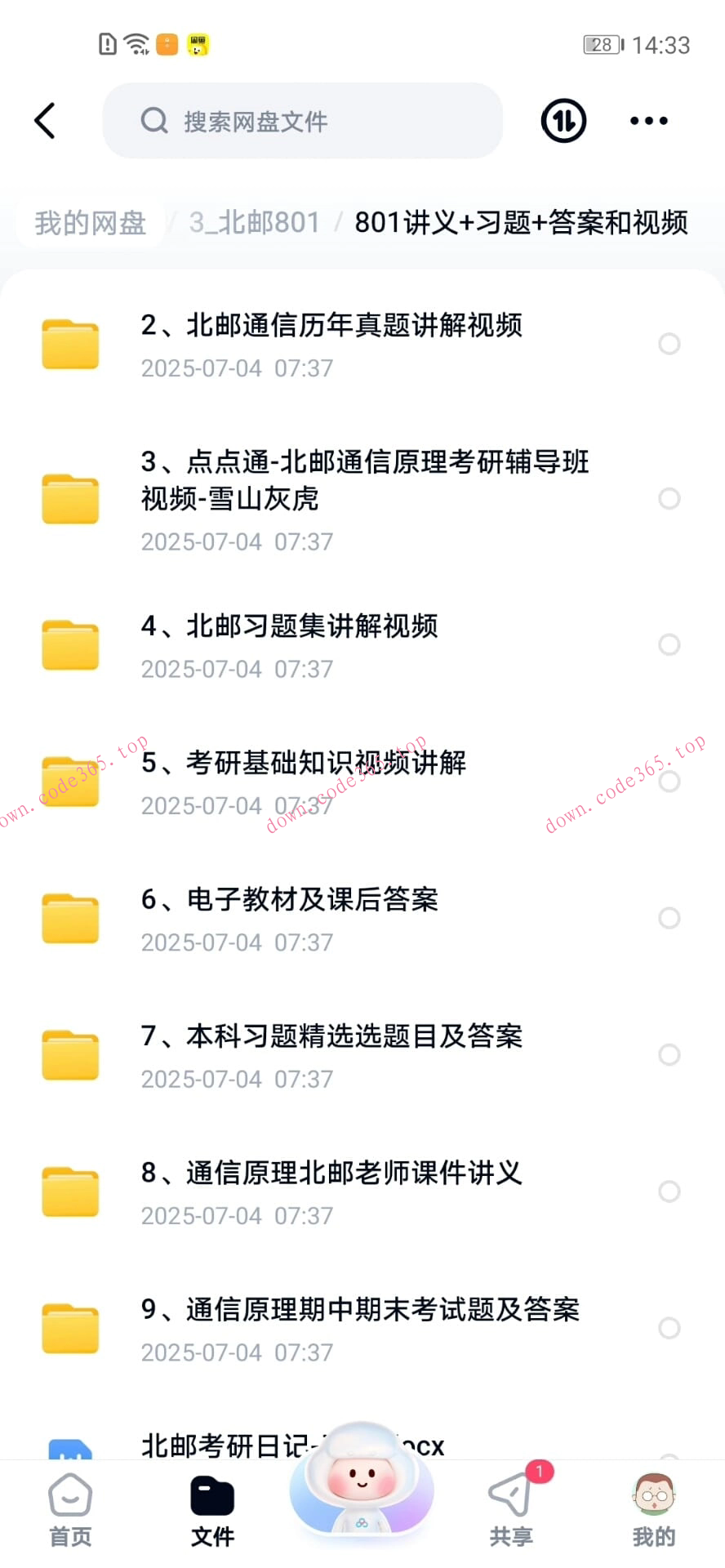Open breadcrumb 我的网盘
The width and height of the screenshot is (725, 1568).
point(89,222)
